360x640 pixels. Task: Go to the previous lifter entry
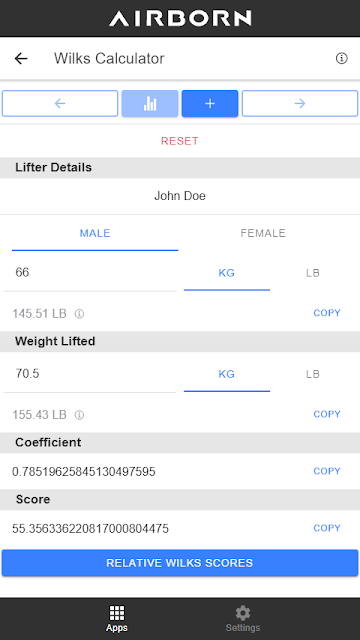tap(60, 104)
